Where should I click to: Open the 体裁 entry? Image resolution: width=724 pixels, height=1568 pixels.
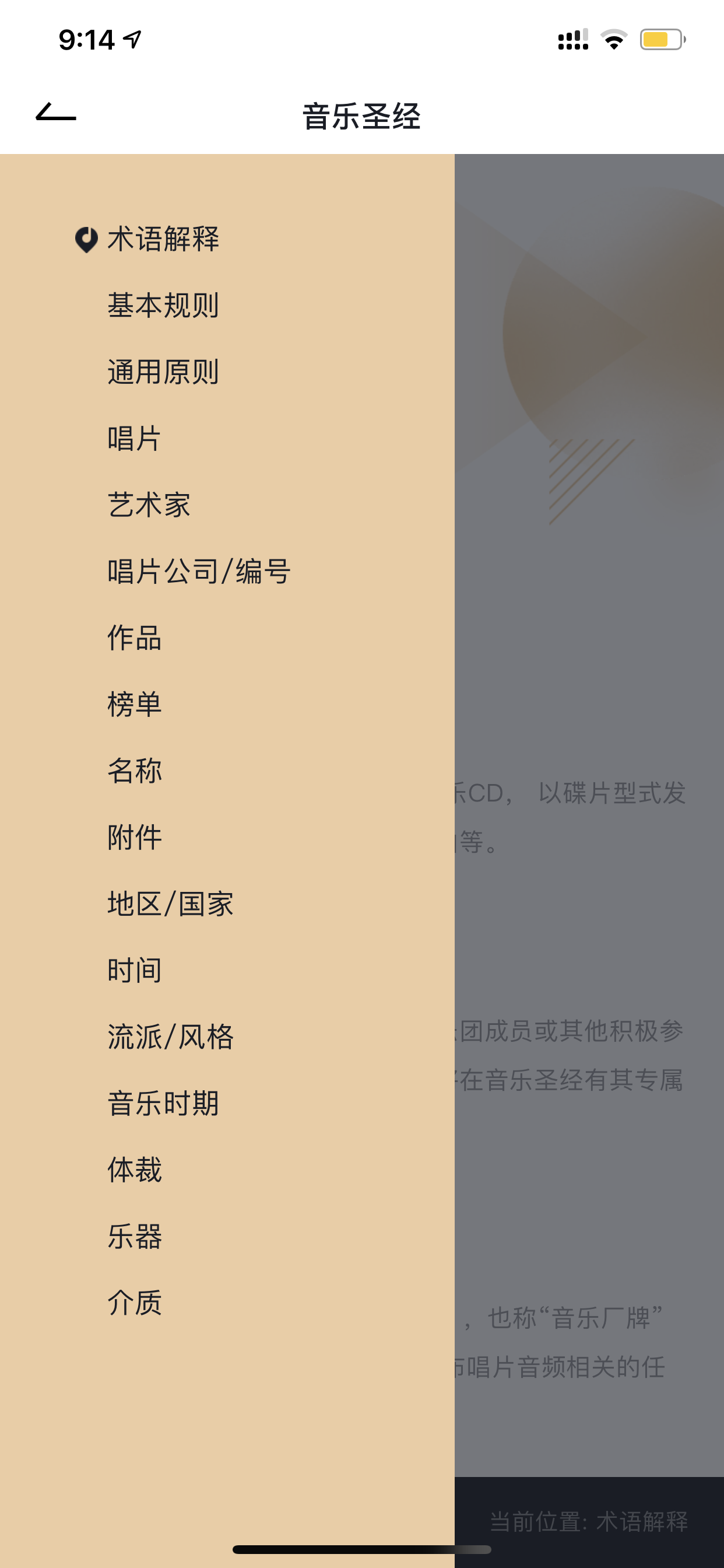pyautogui.click(x=135, y=1170)
